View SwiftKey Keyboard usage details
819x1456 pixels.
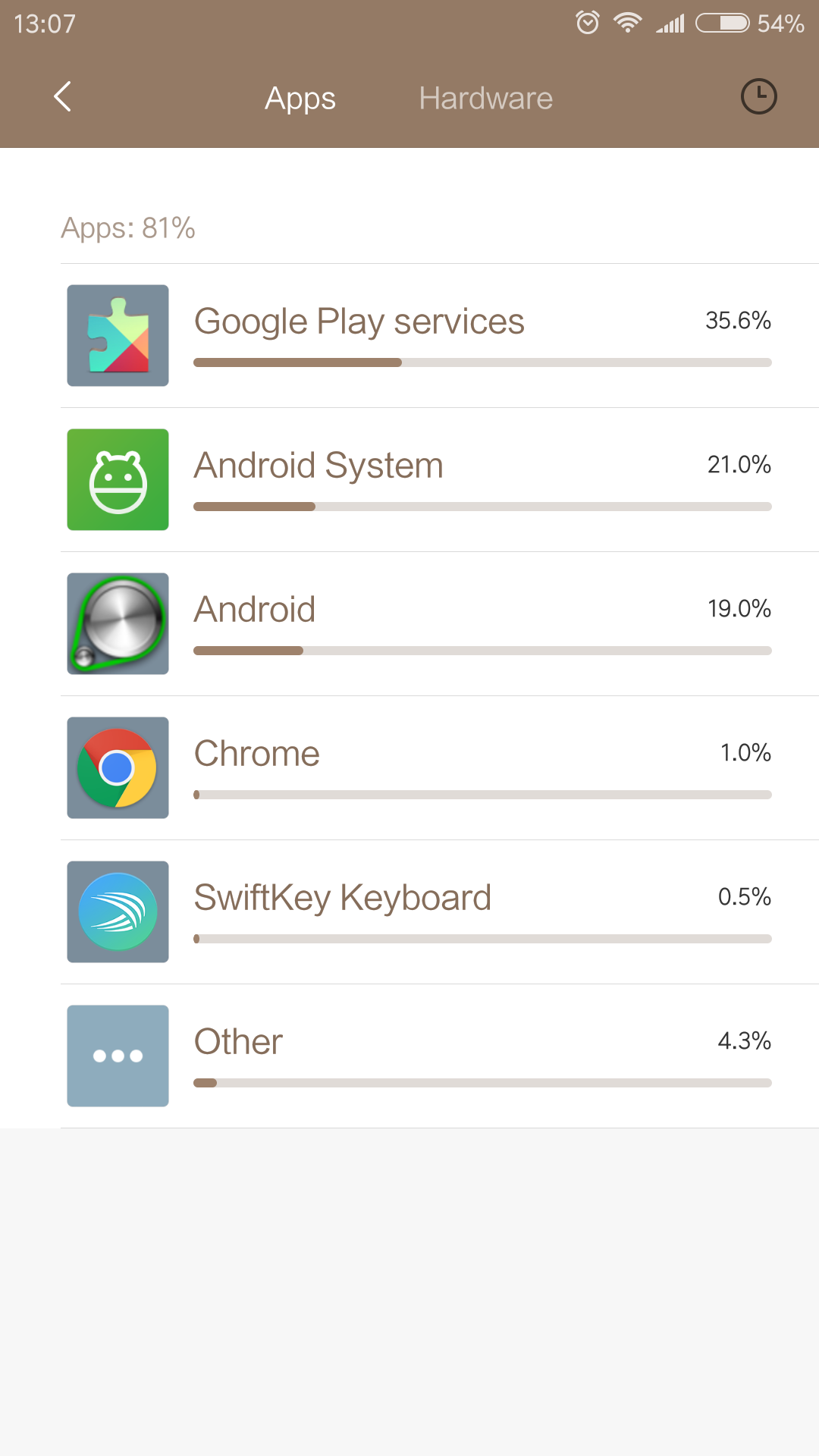pyautogui.click(x=440, y=912)
